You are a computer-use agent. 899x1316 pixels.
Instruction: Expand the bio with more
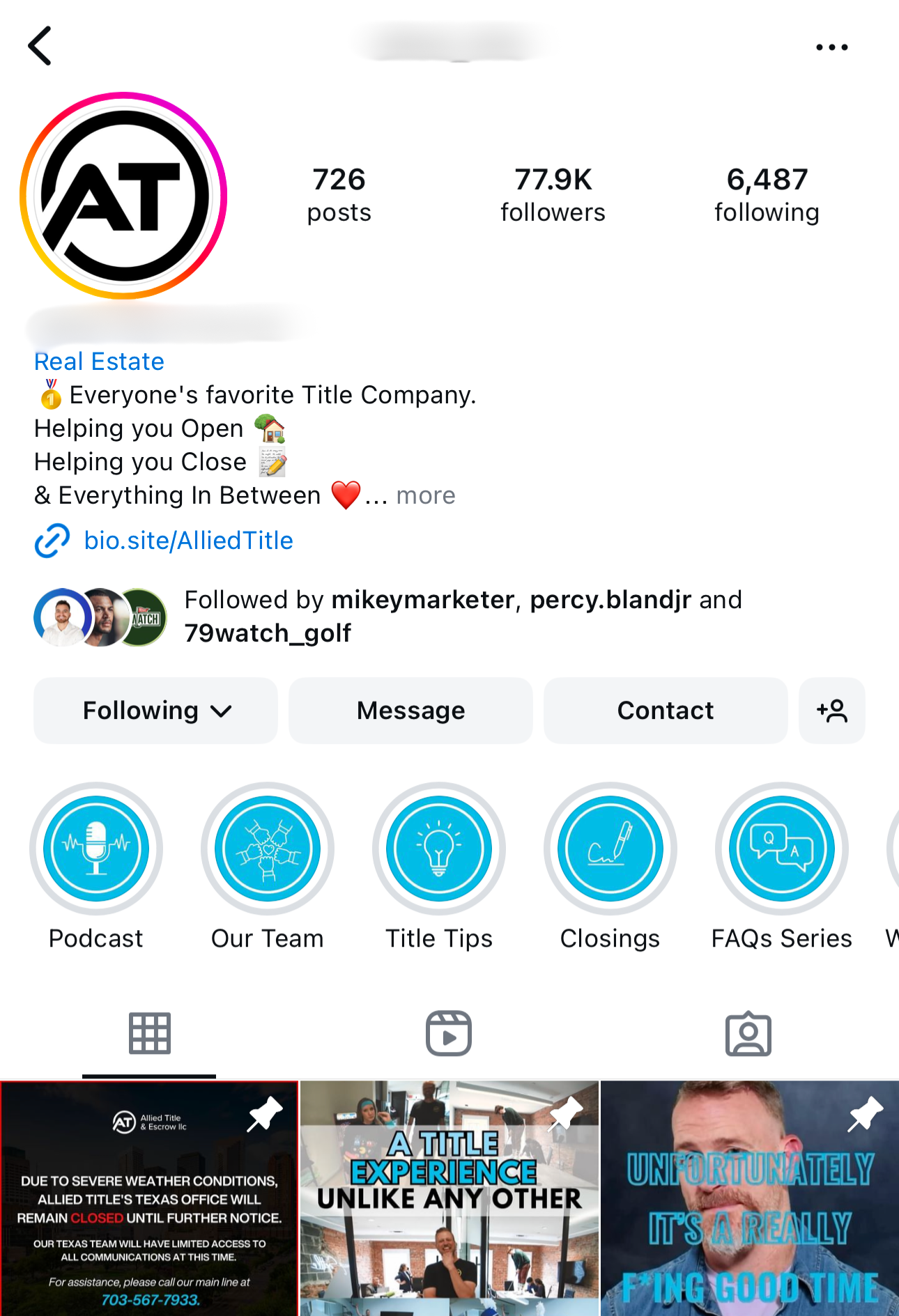pyautogui.click(x=425, y=495)
